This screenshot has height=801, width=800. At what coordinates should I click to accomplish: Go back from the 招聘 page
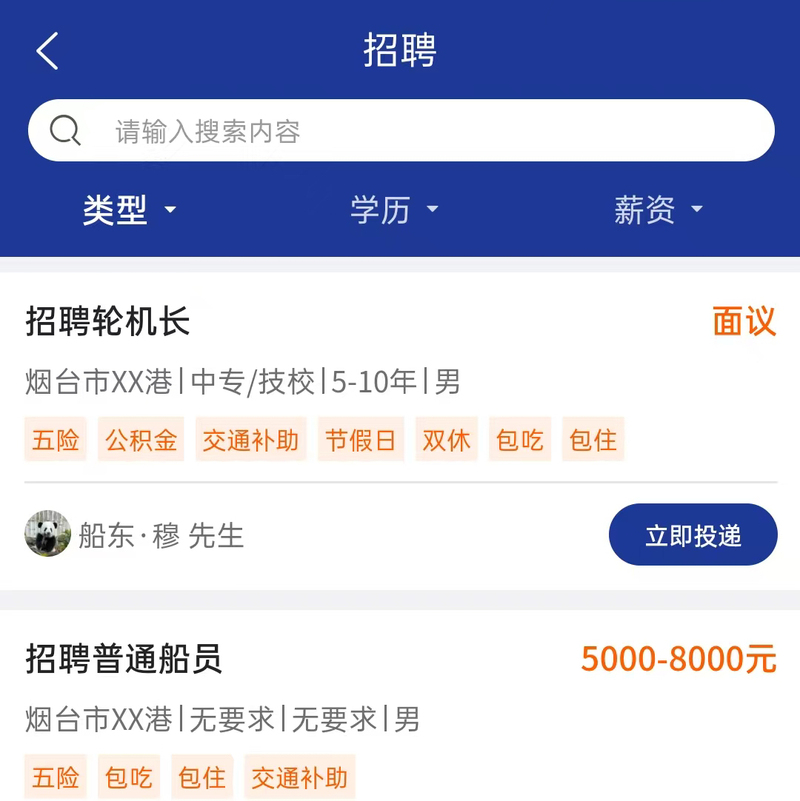click(47, 51)
